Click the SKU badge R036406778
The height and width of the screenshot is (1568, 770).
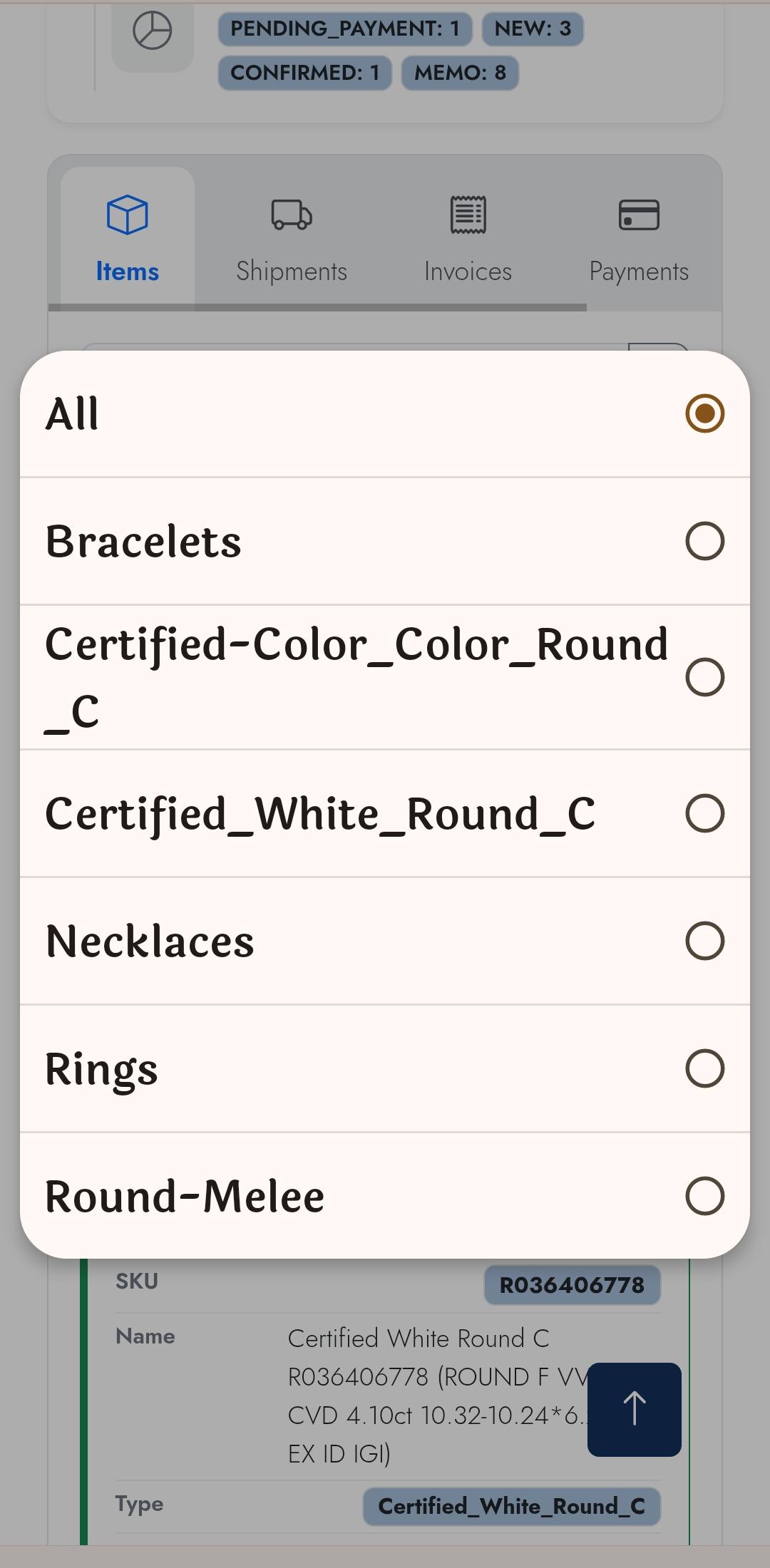[x=572, y=1283]
